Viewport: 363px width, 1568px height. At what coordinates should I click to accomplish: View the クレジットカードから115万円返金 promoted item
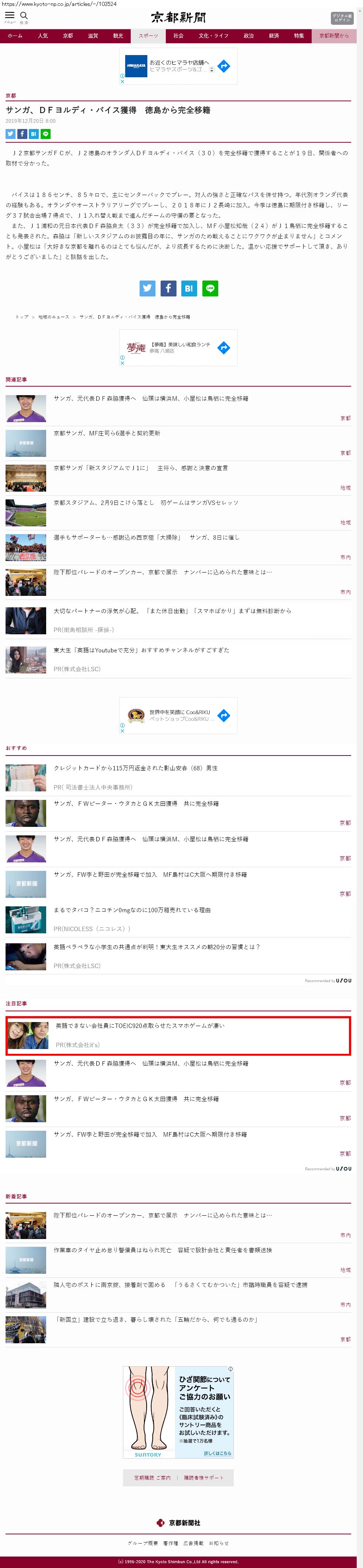pyautogui.click(x=135, y=768)
